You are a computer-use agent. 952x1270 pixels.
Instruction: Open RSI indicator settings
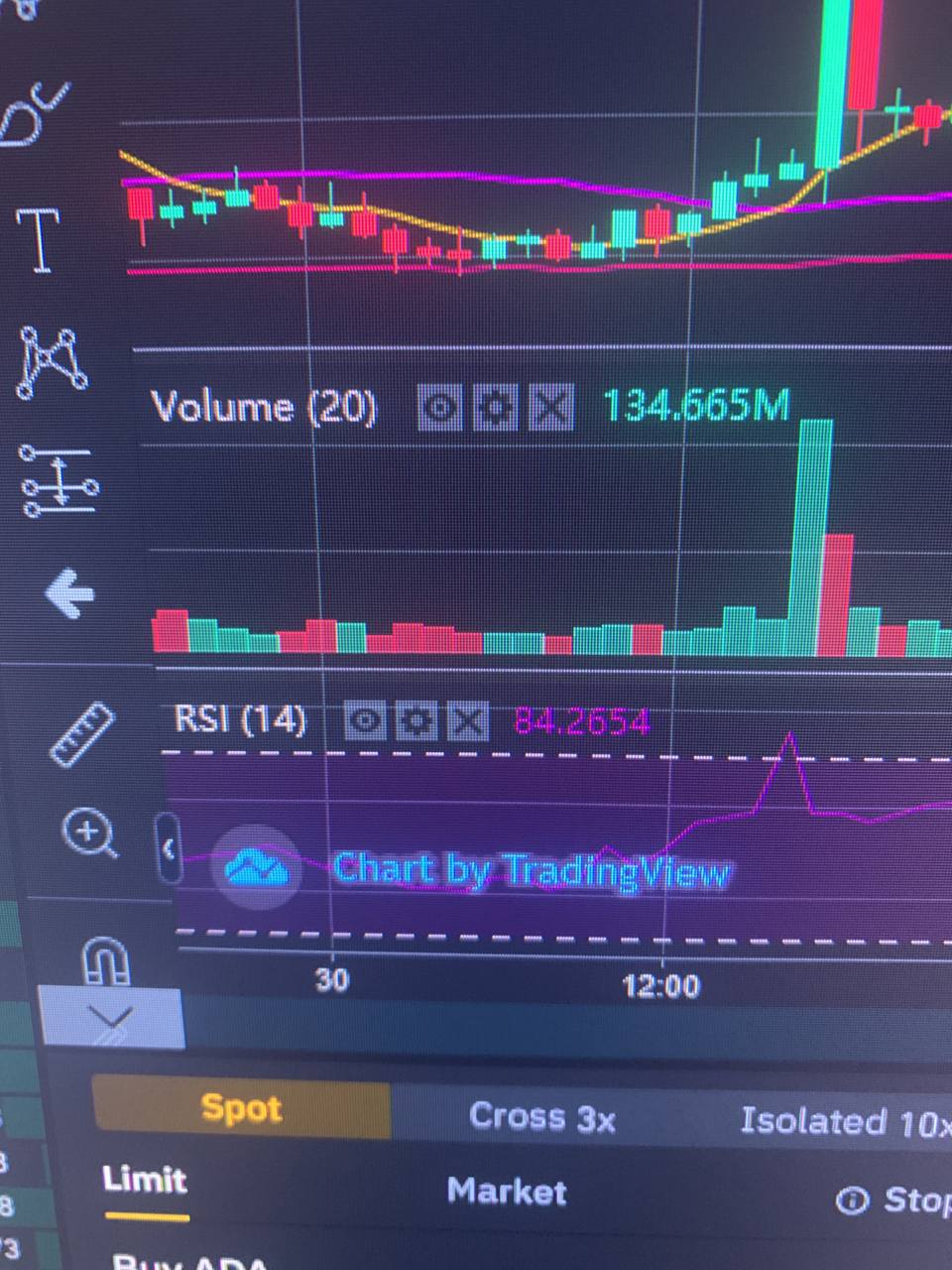pos(416,720)
